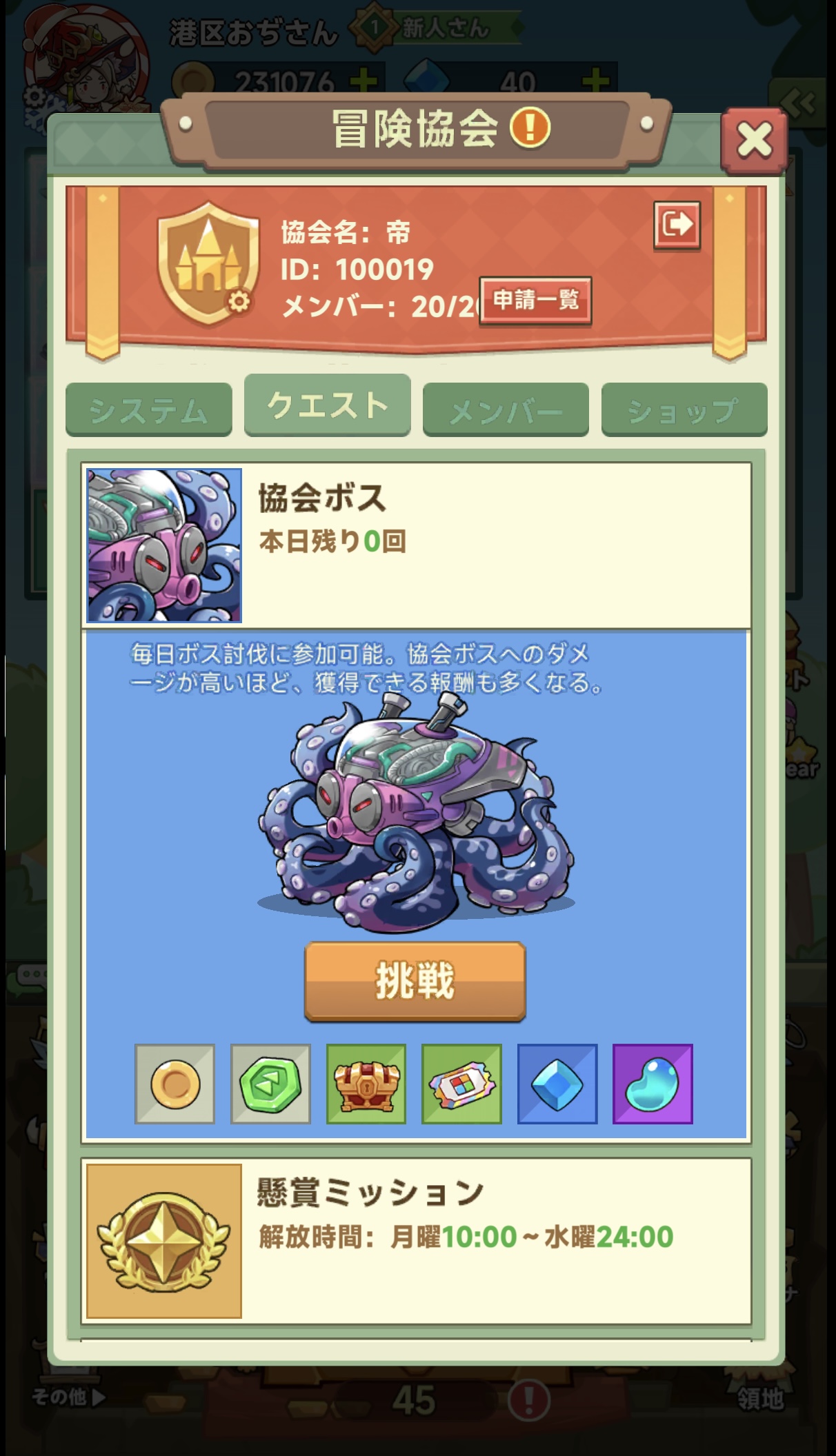Switch to the メンバー tab
This screenshot has height=1456, width=836.
click(506, 410)
